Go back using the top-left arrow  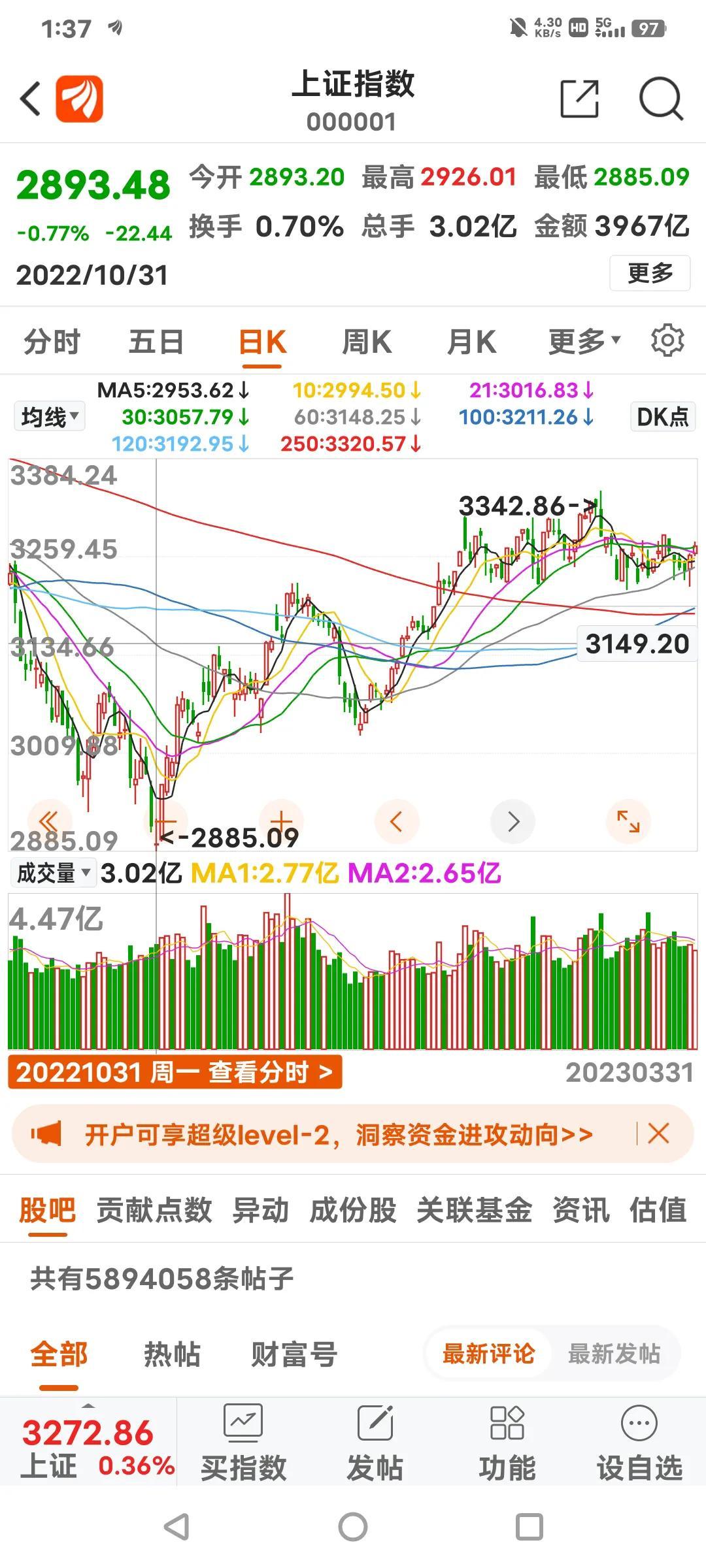pos(30,99)
